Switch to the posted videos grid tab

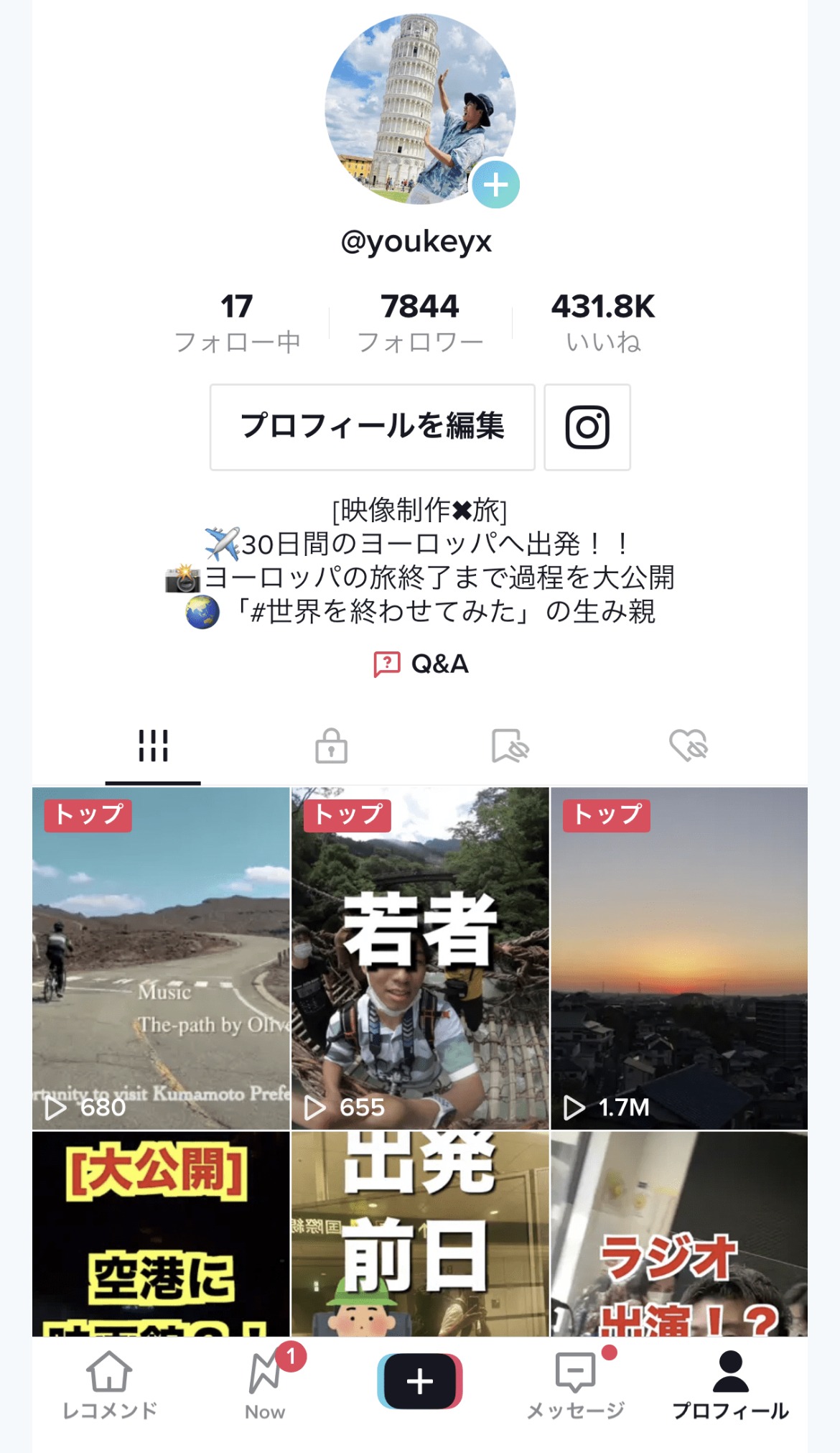coord(153,746)
